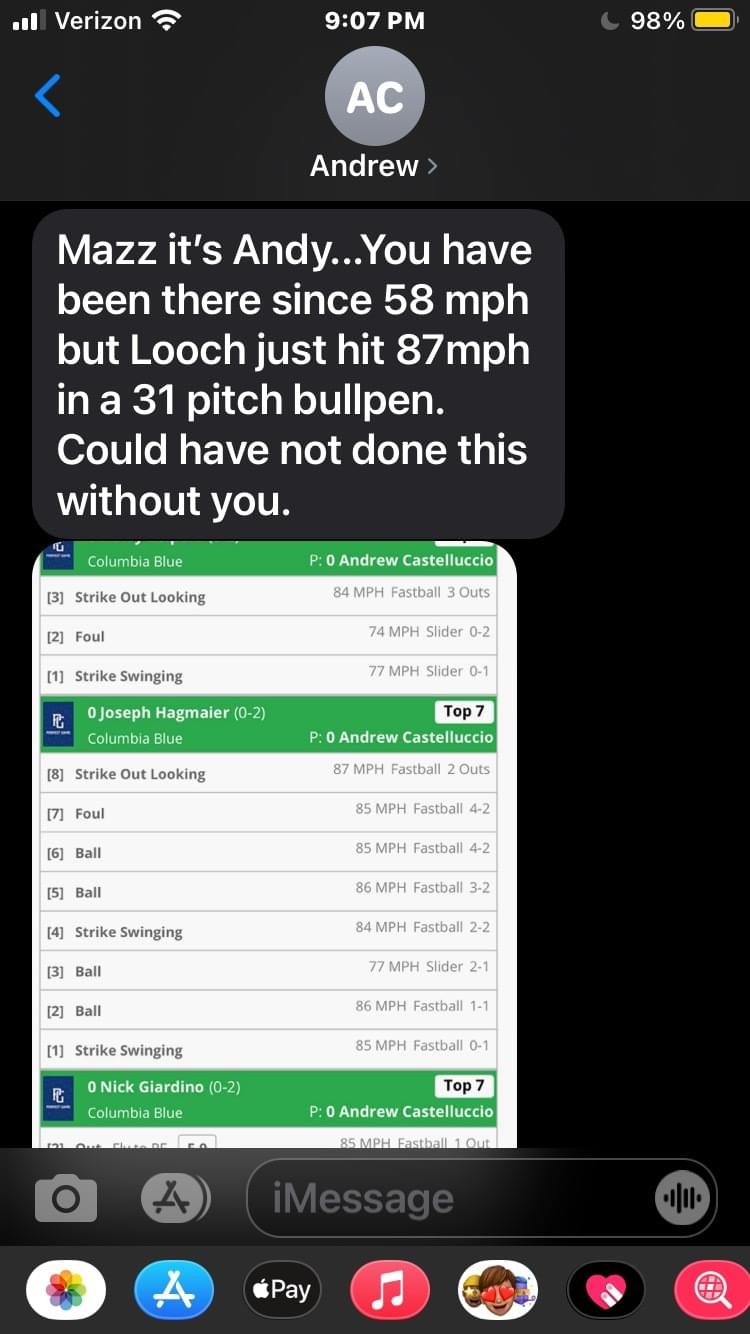The width and height of the screenshot is (750, 1334).
Task: Open the images search app
Action: click(712, 1290)
